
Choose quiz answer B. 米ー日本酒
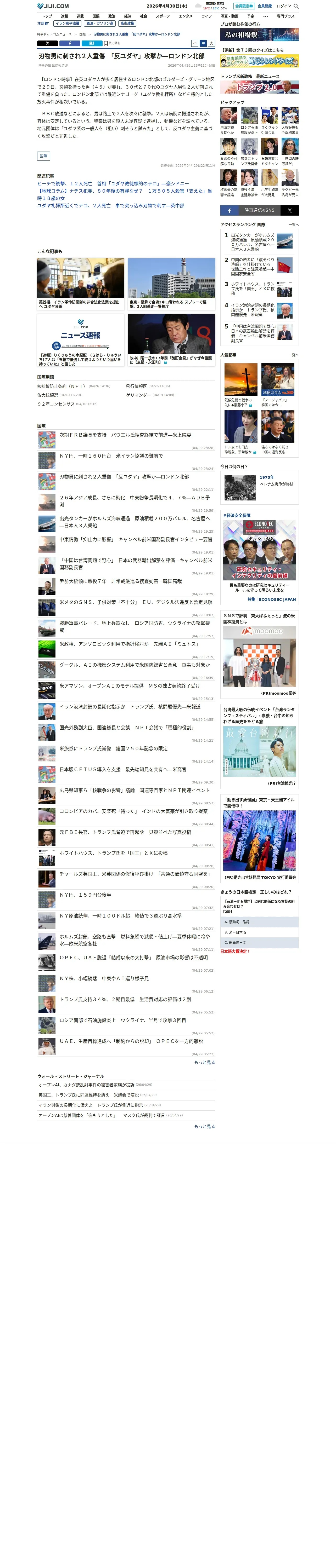click(x=259, y=932)
